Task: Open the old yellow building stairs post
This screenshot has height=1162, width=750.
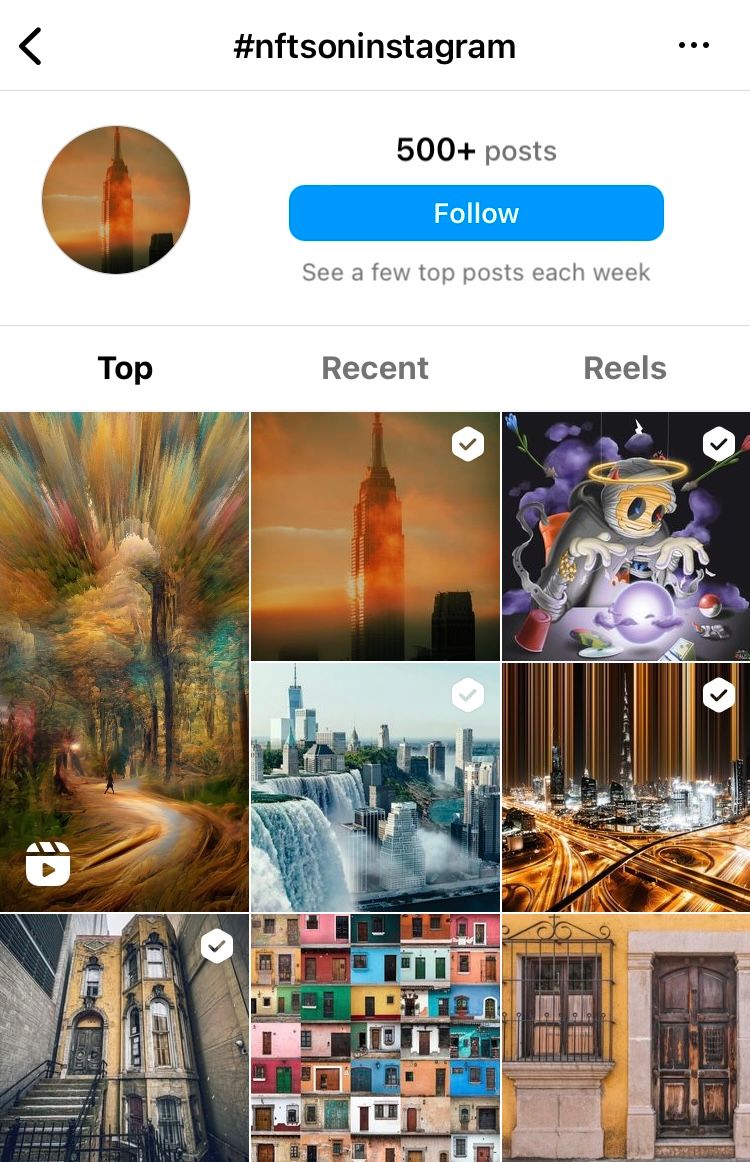Action: pyautogui.click(x=124, y=1037)
